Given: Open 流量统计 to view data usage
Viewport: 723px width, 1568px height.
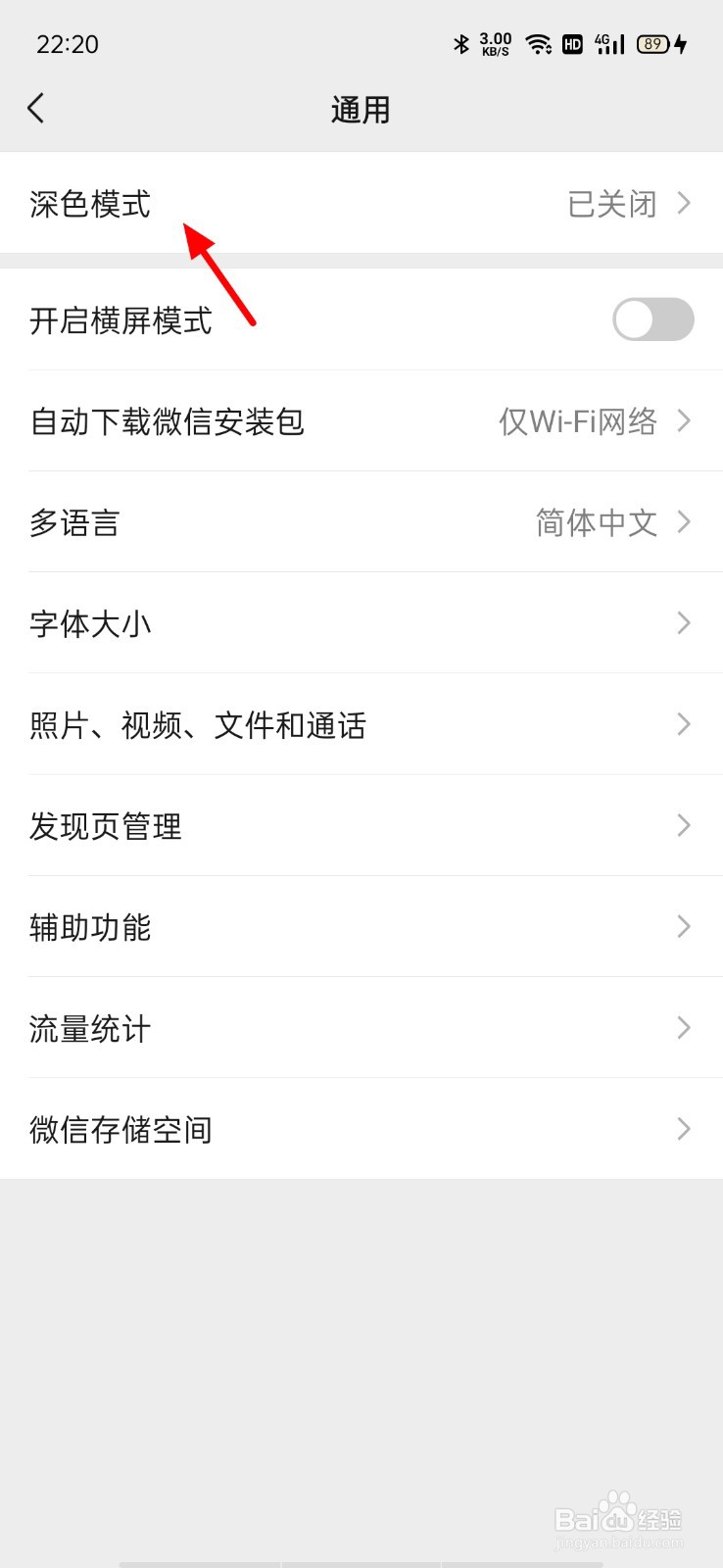Looking at the screenshot, I should click(x=361, y=1028).
